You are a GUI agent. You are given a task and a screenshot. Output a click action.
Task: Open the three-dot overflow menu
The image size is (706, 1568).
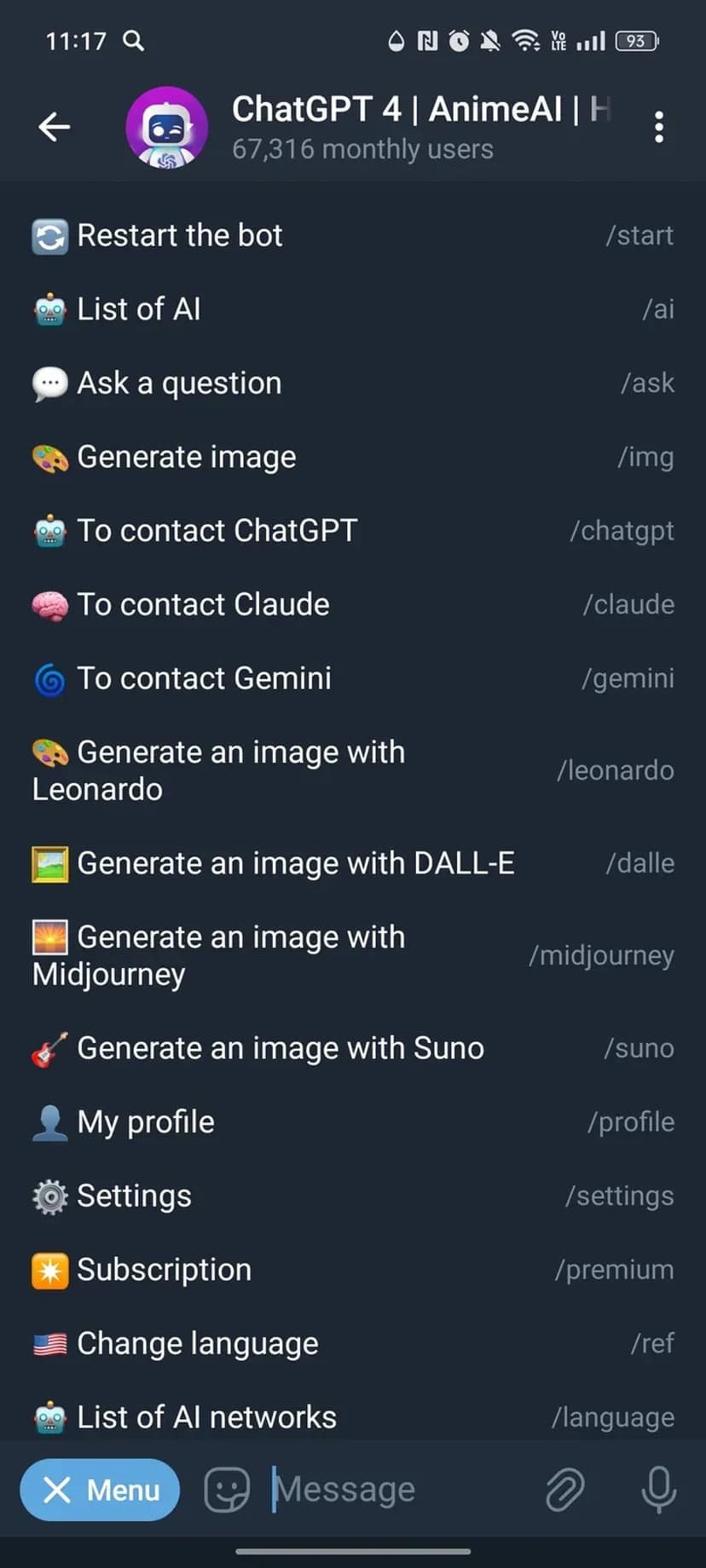pos(659,128)
